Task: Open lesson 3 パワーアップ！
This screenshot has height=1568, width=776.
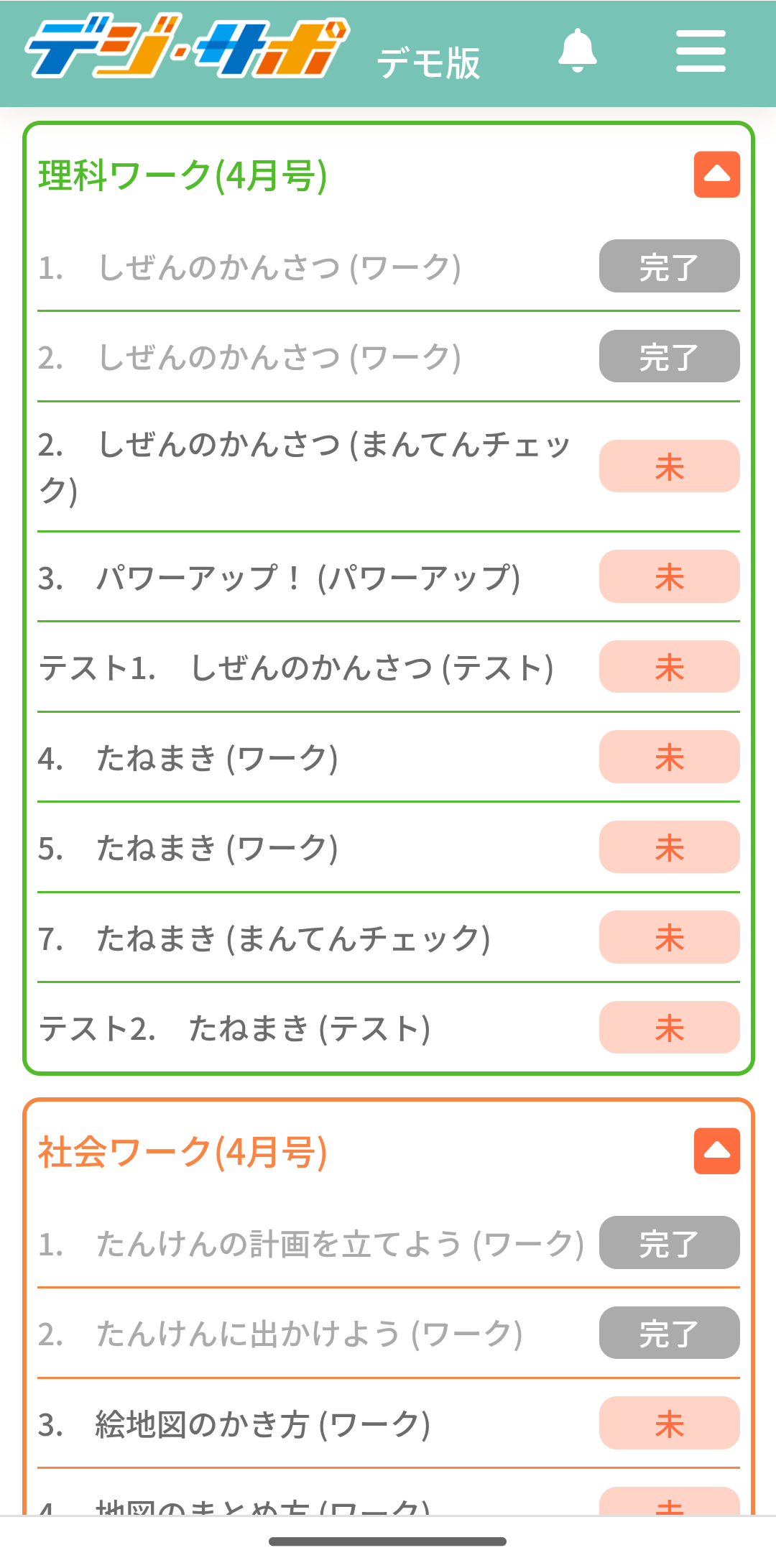Action: click(388, 577)
